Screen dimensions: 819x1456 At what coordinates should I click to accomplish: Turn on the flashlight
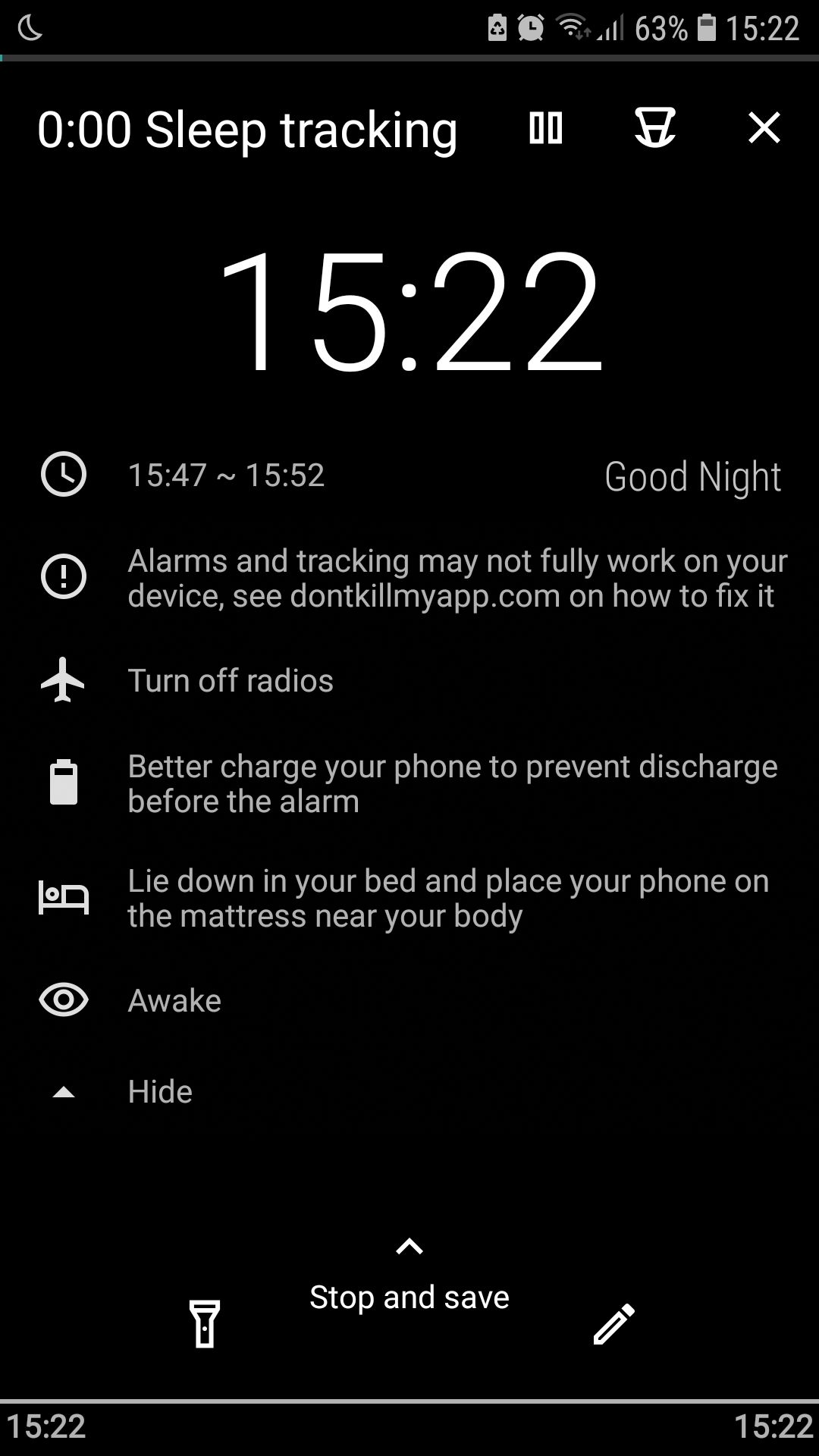click(x=205, y=1323)
